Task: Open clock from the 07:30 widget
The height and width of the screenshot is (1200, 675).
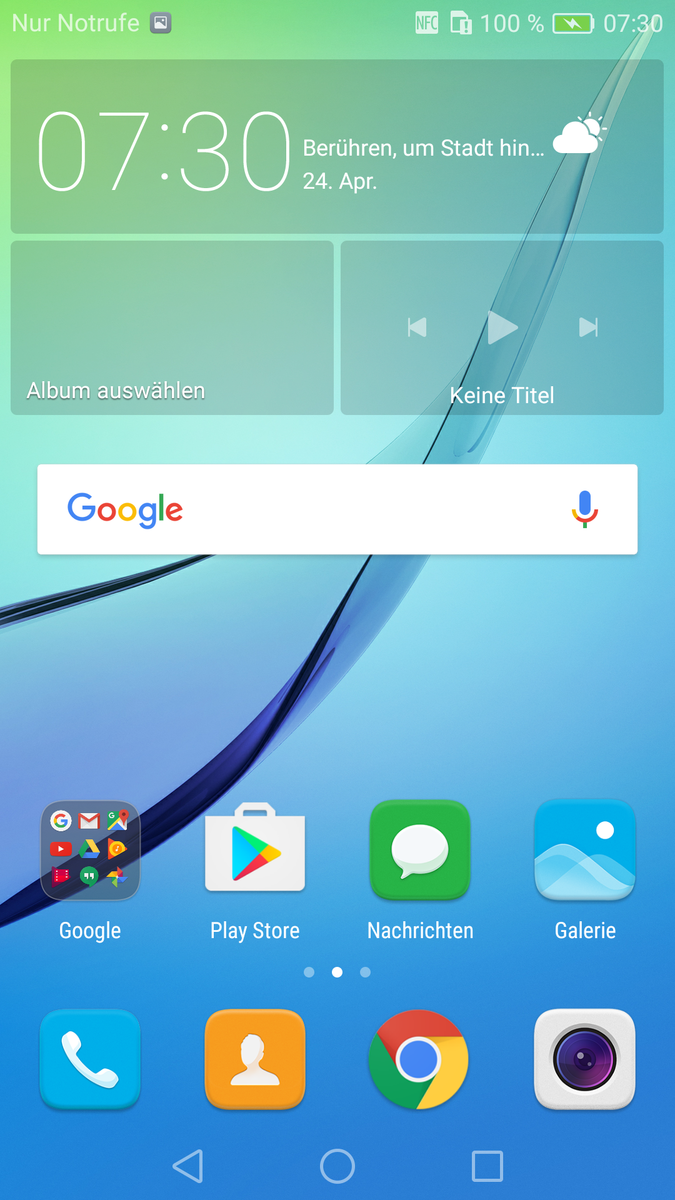Action: point(163,152)
